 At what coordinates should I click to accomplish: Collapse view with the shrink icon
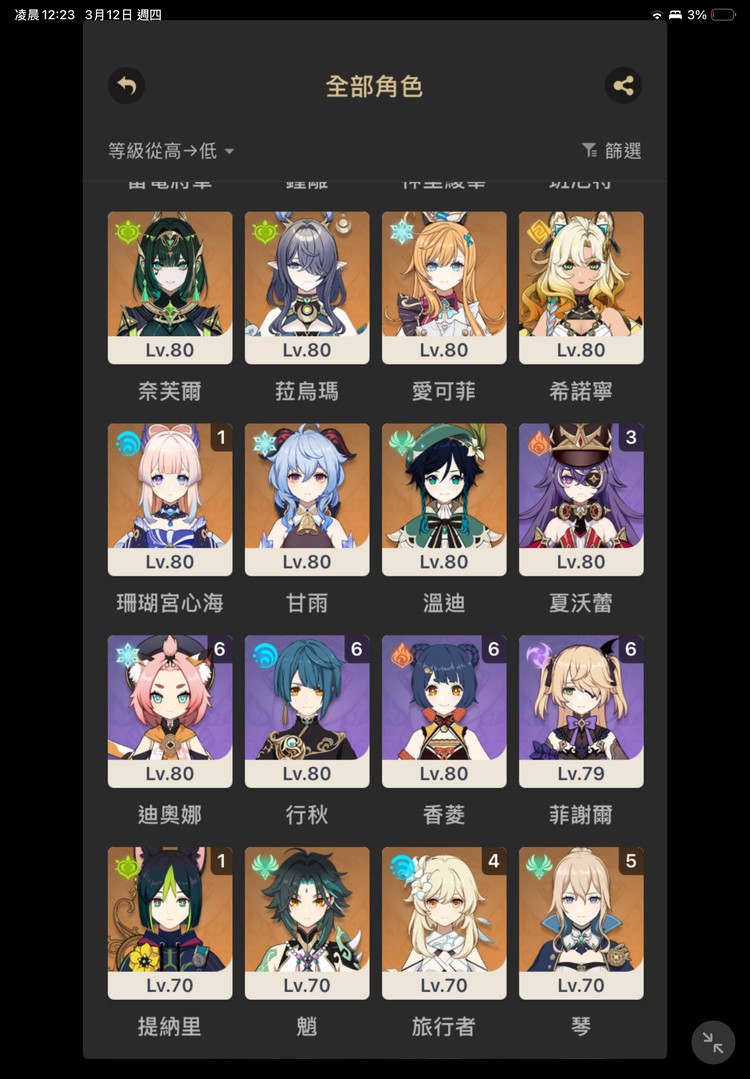(713, 1042)
